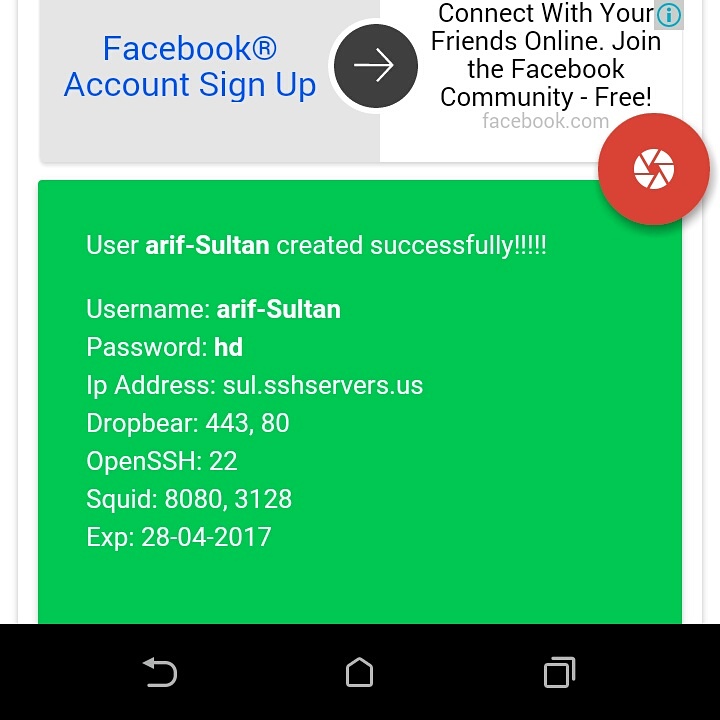This screenshot has width=720, height=720.
Task: Open the Facebook Account Sign Up ad link
Action: pos(190,66)
